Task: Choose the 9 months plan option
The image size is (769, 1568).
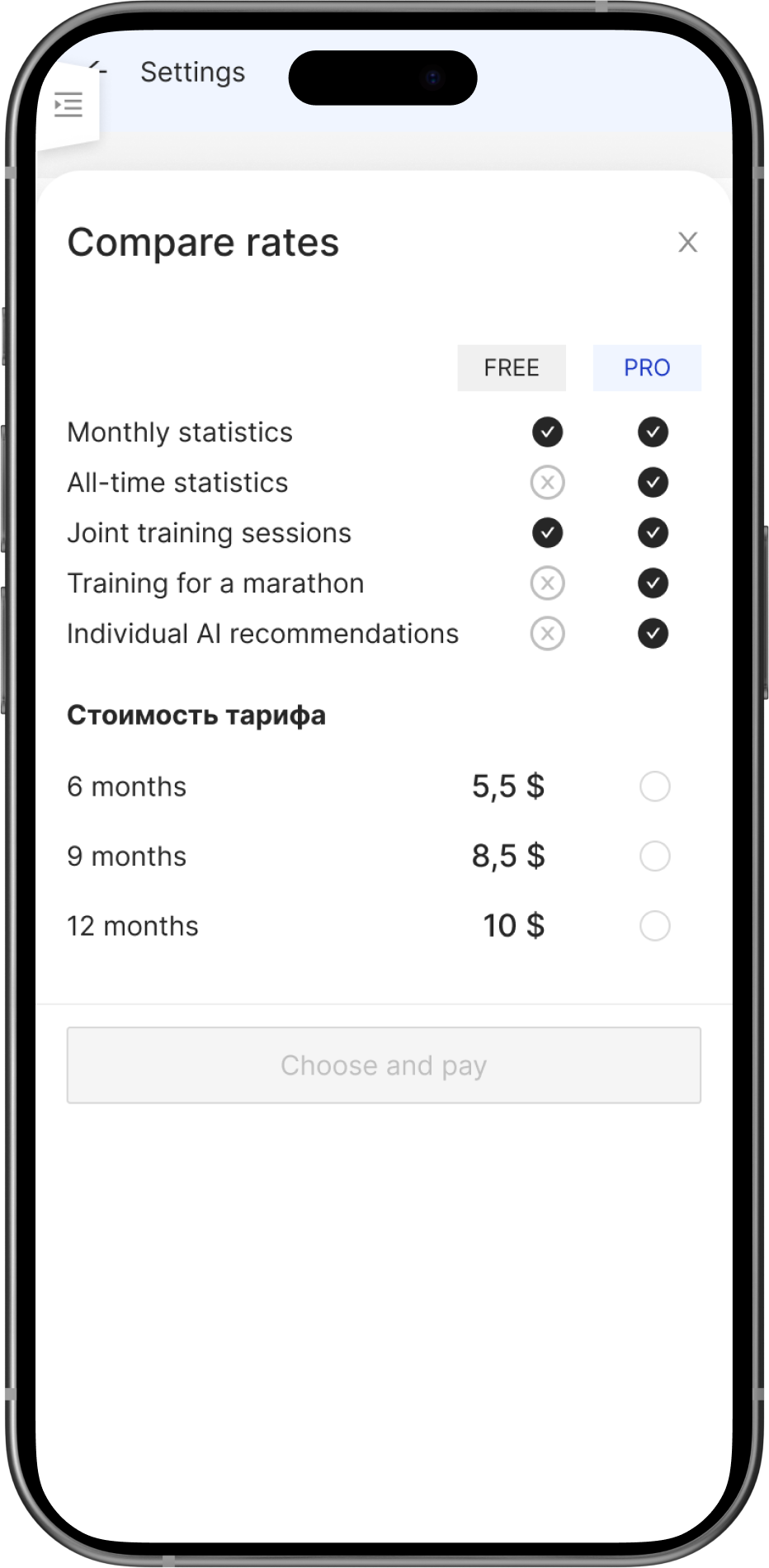Action: point(654,856)
